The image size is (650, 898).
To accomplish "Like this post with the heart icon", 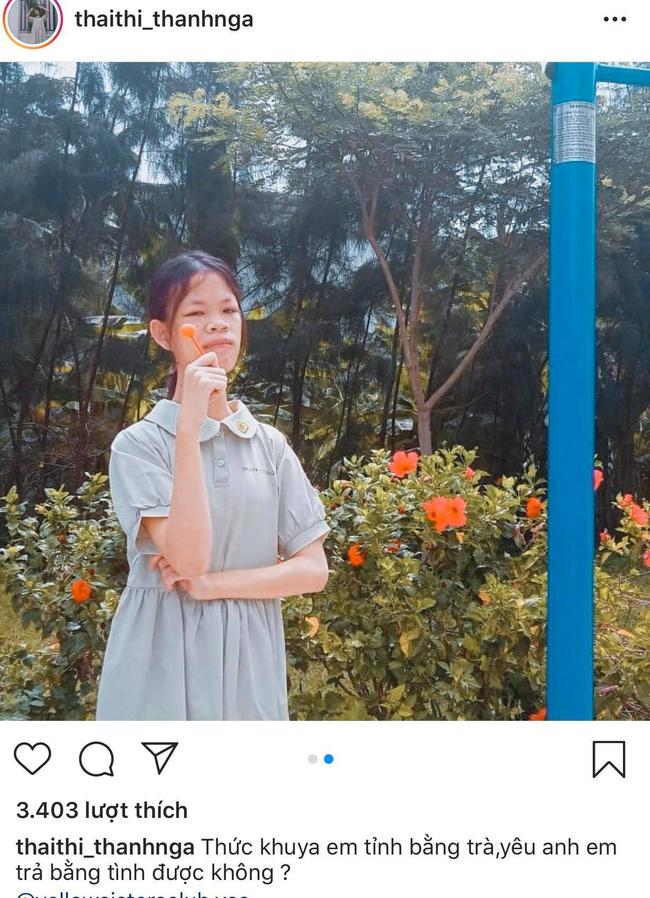I will tap(32, 758).
